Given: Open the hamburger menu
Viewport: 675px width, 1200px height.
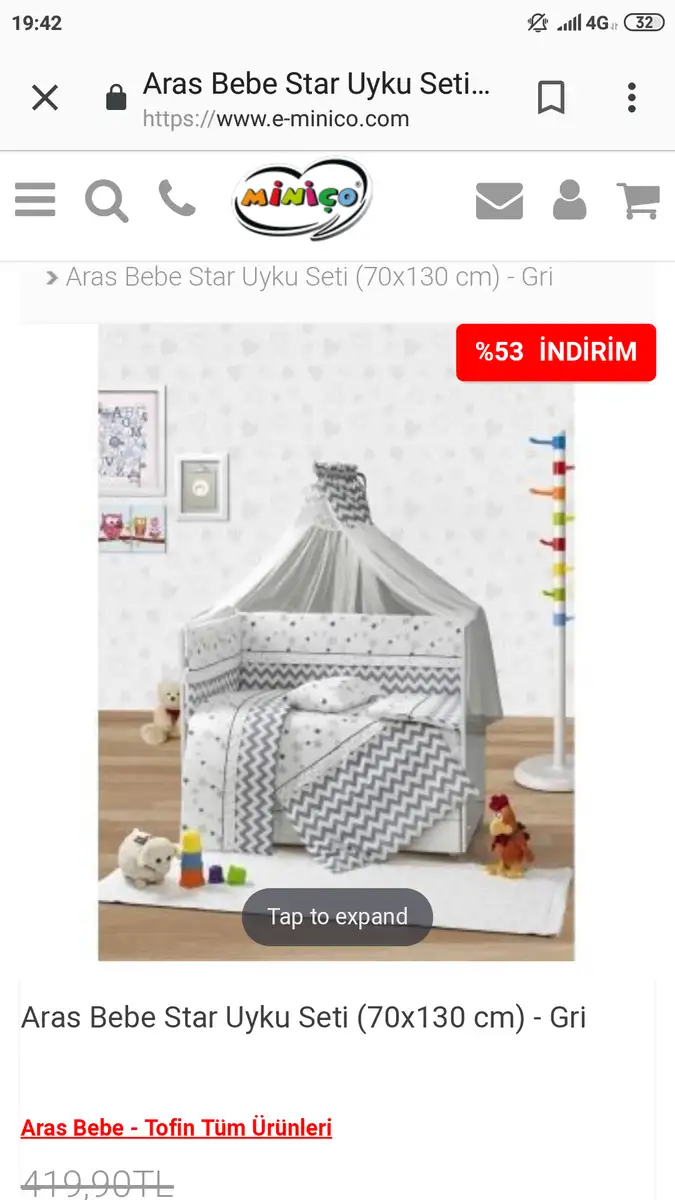Looking at the screenshot, I should 35,200.
